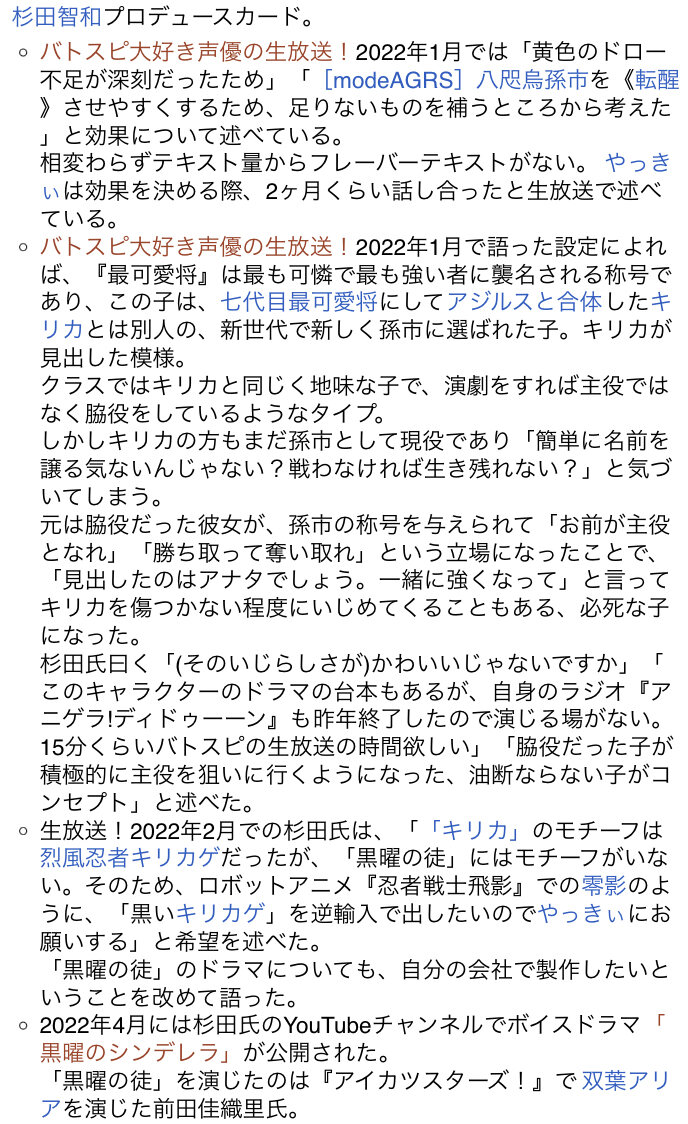Open the 杉田智和 link

[x=57, y=15]
